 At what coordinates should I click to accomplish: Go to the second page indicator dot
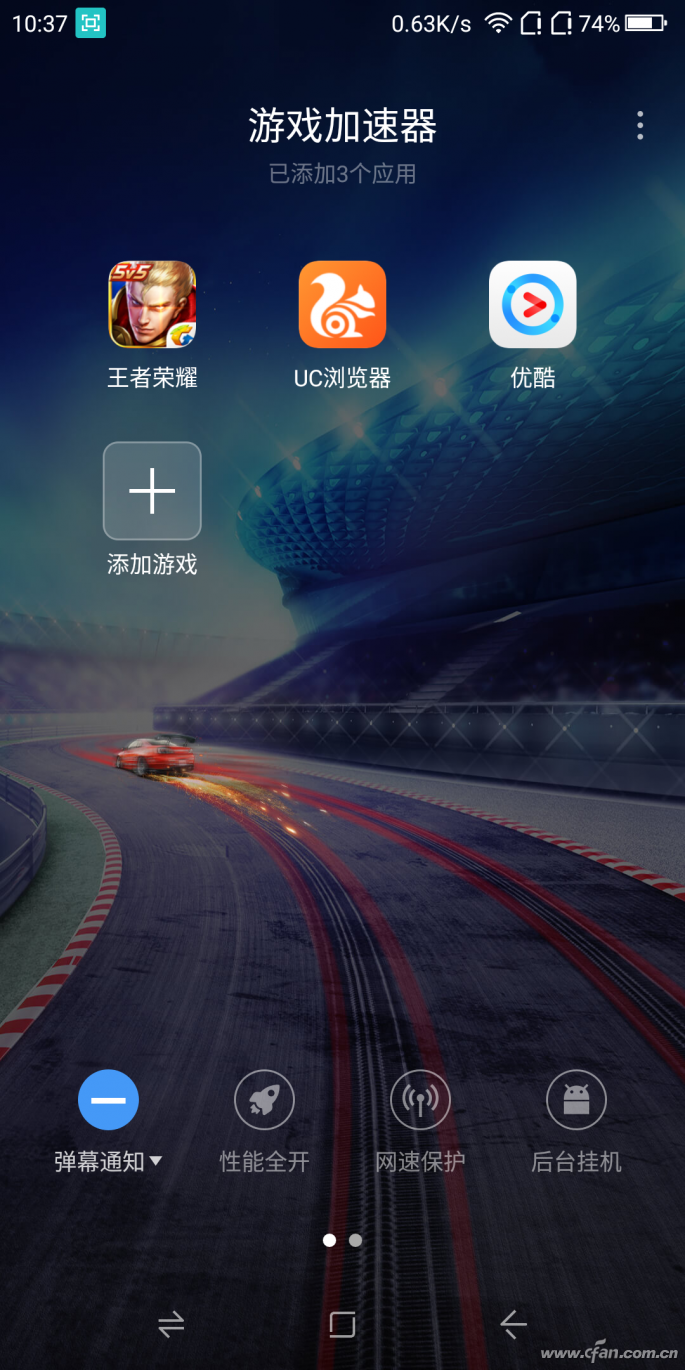click(x=356, y=1240)
